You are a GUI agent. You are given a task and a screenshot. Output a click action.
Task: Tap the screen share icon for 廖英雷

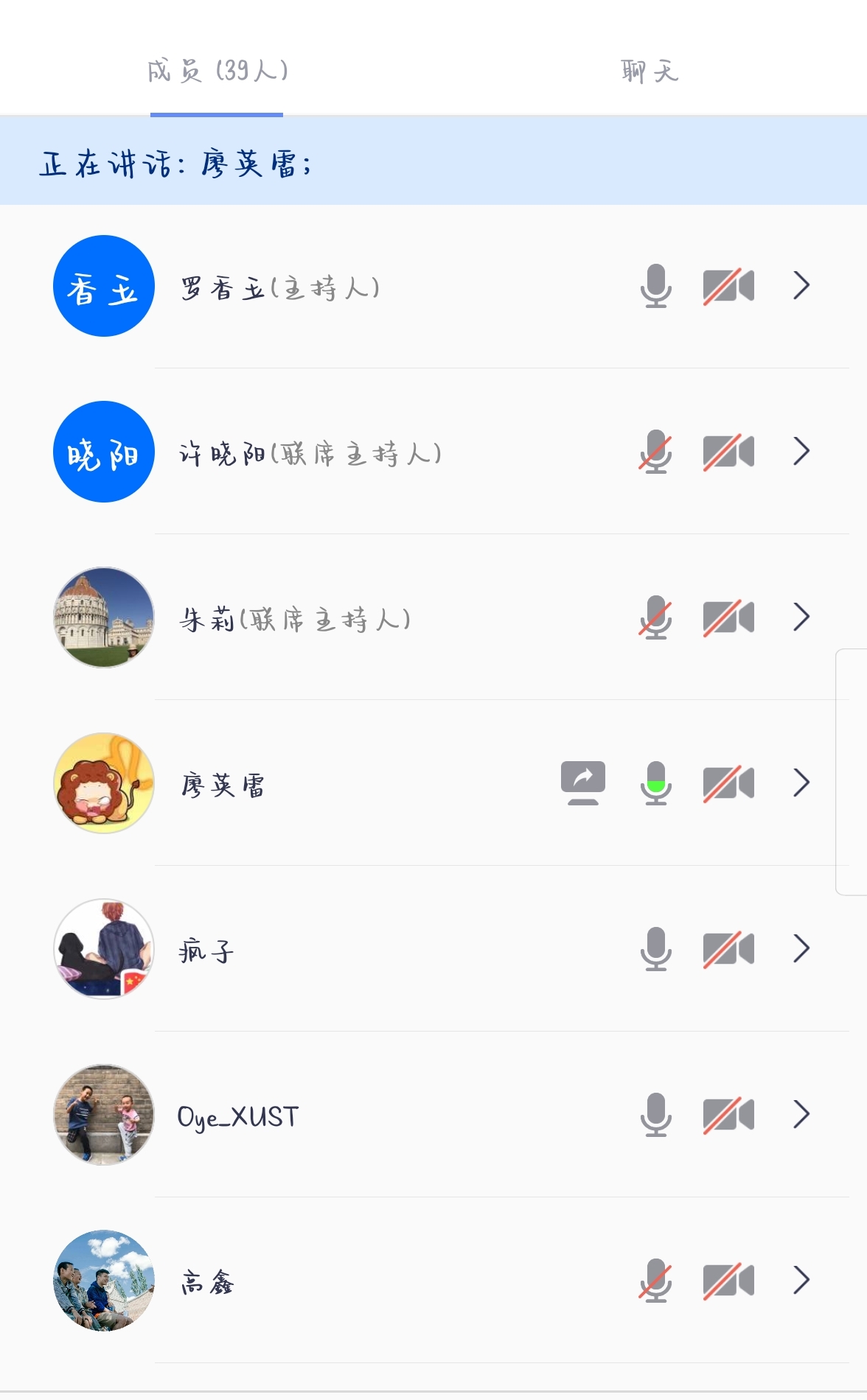pyautogui.click(x=583, y=783)
